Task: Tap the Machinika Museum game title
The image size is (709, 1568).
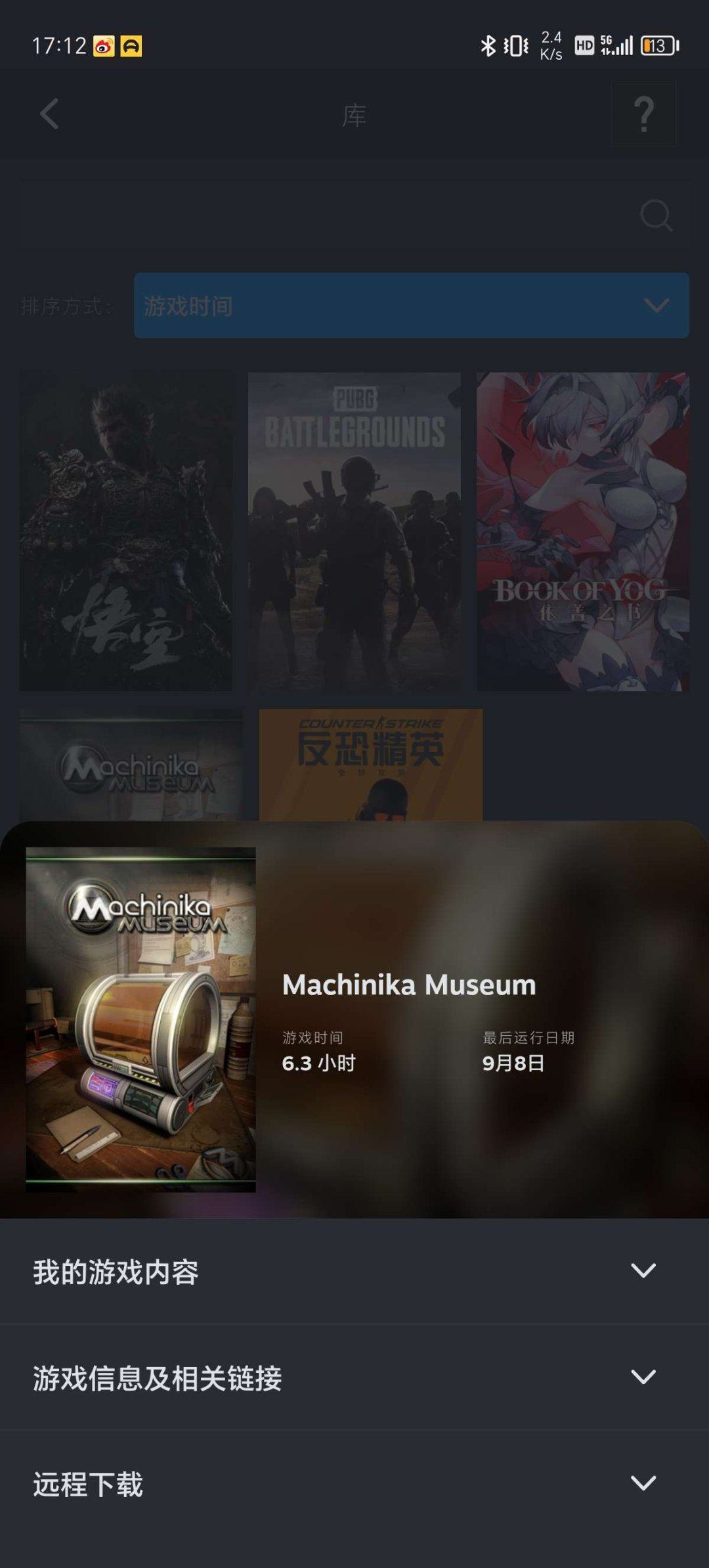Action: (x=408, y=985)
